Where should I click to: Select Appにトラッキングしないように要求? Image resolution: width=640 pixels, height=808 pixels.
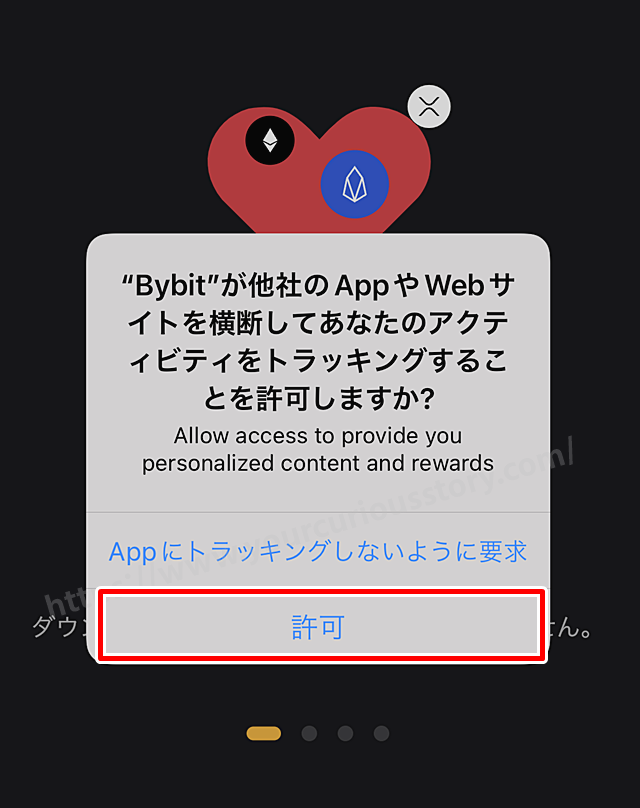point(318,551)
